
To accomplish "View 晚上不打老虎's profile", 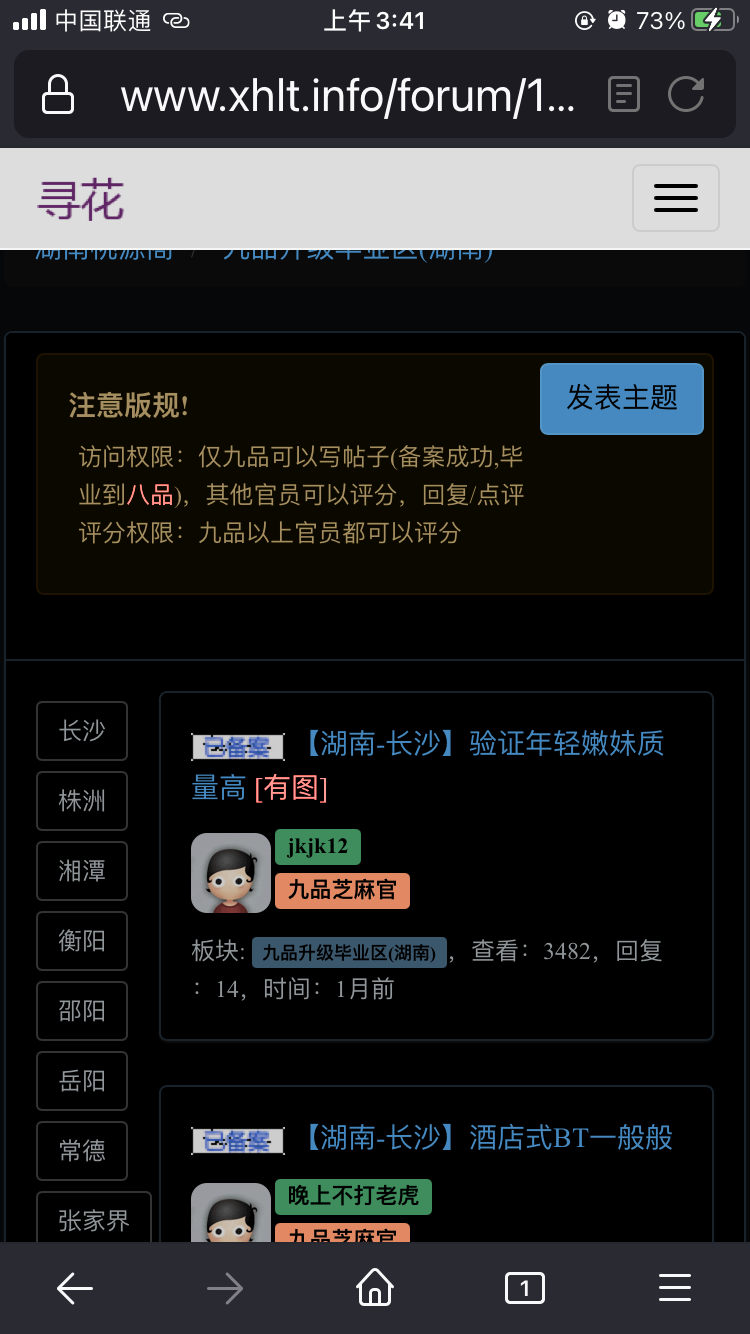I will click(353, 1196).
